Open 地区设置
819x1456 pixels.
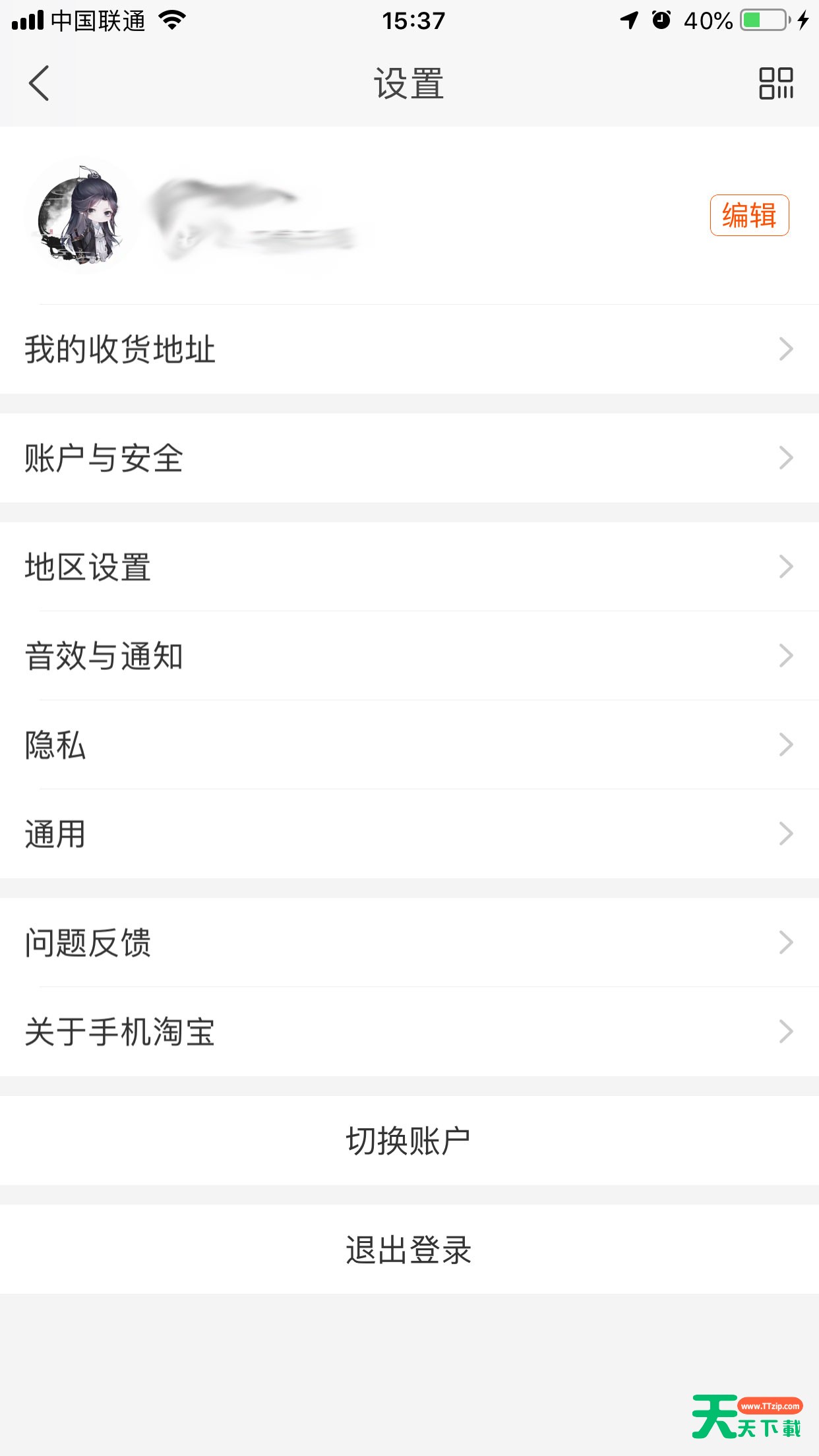[409, 567]
